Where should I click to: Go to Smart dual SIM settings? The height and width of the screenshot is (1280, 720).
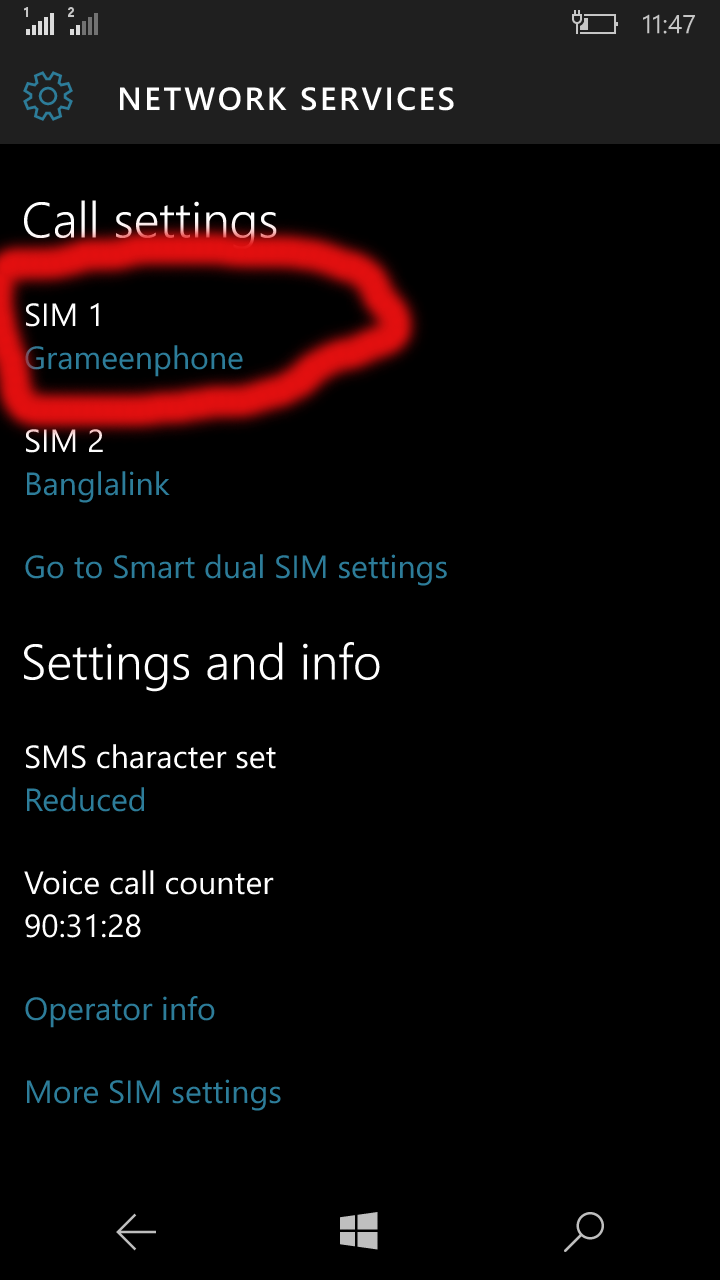(x=235, y=568)
